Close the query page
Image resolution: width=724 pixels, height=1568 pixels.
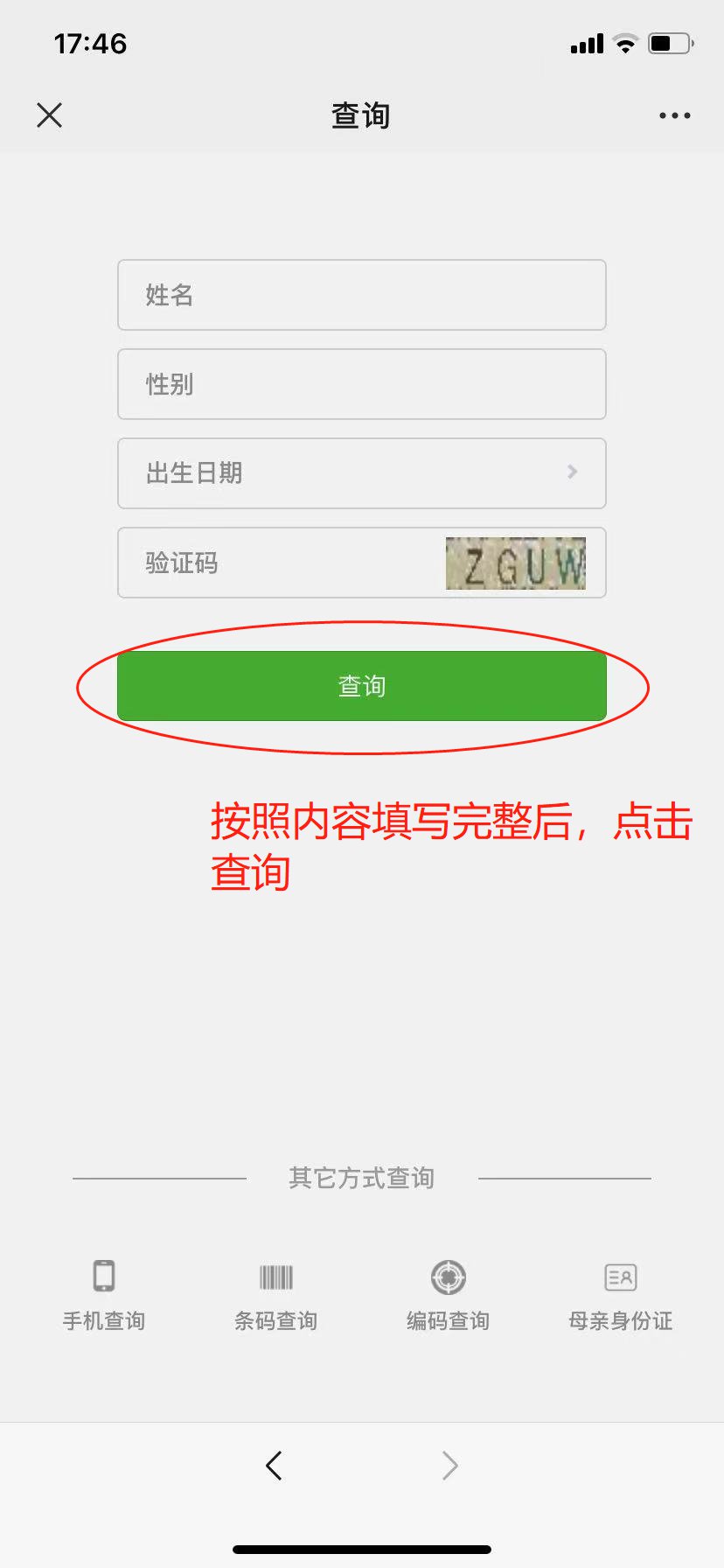click(50, 115)
